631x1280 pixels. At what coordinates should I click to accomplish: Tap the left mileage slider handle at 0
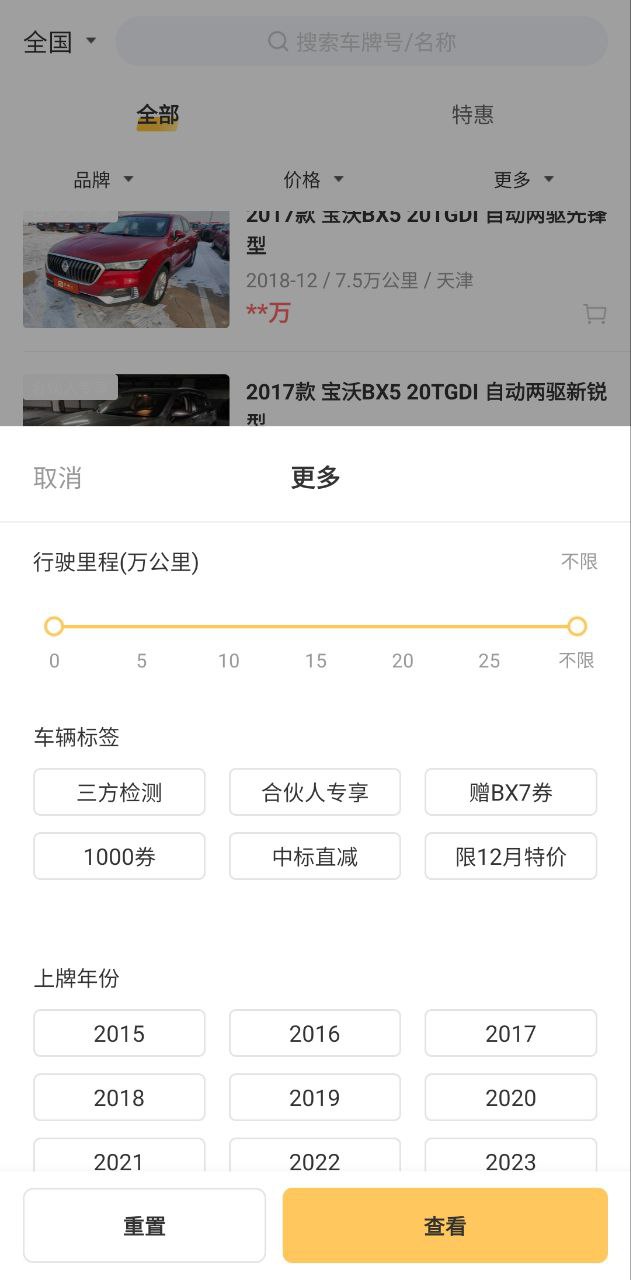click(54, 626)
